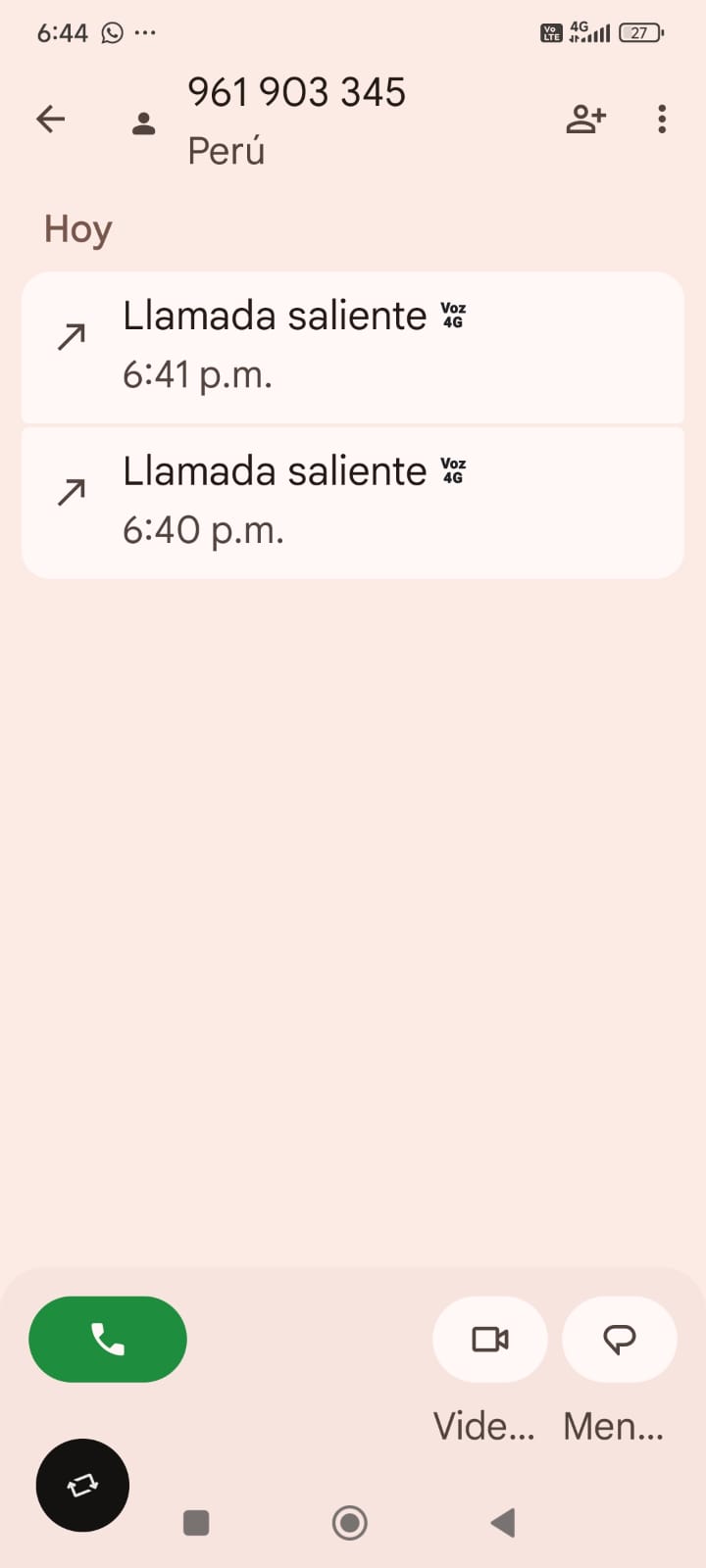Open the recent apps view
This screenshot has width=706, height=1568.
click(196, 1522)
